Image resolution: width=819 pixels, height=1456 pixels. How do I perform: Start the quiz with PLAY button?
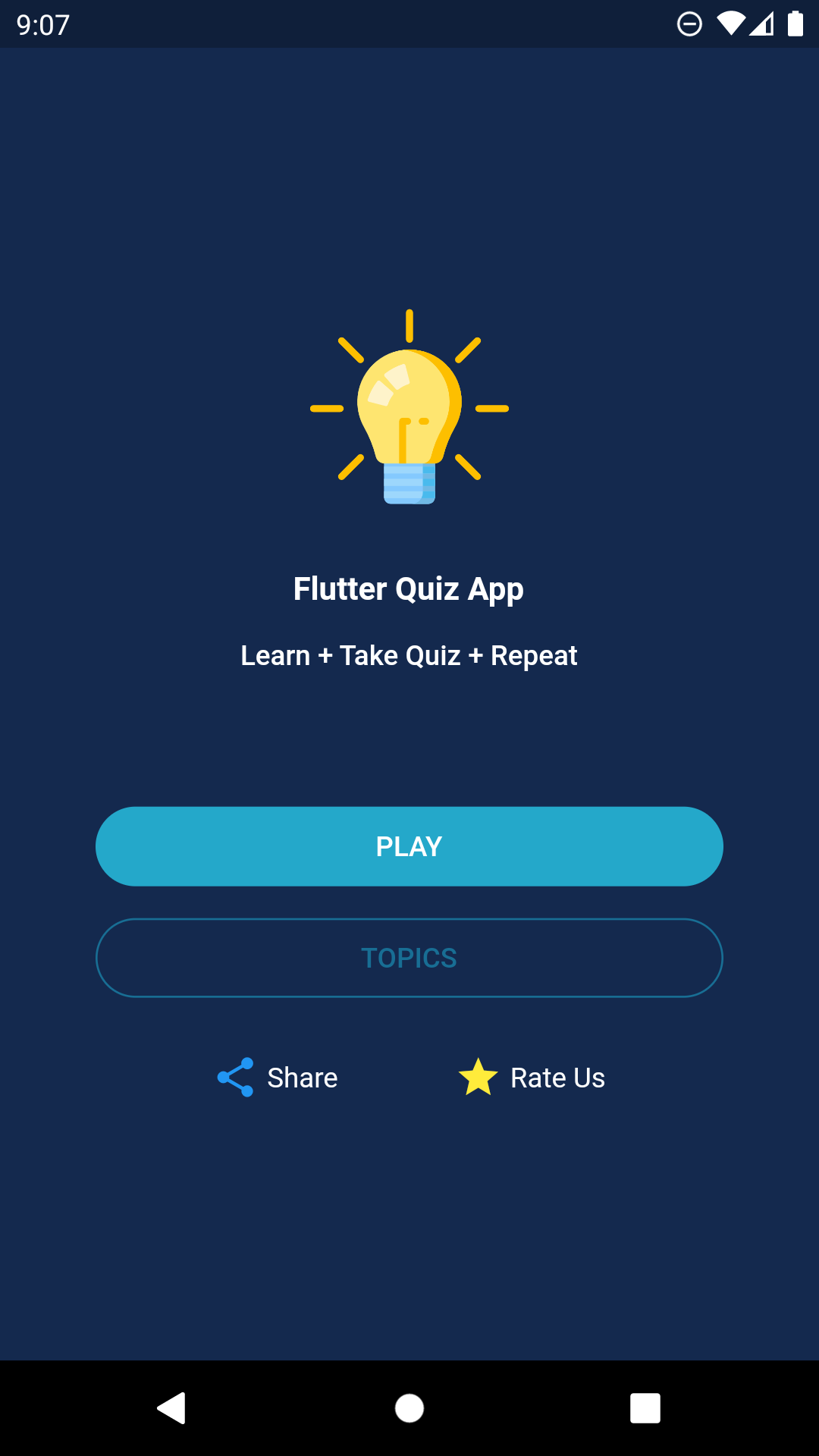point(409,846)
